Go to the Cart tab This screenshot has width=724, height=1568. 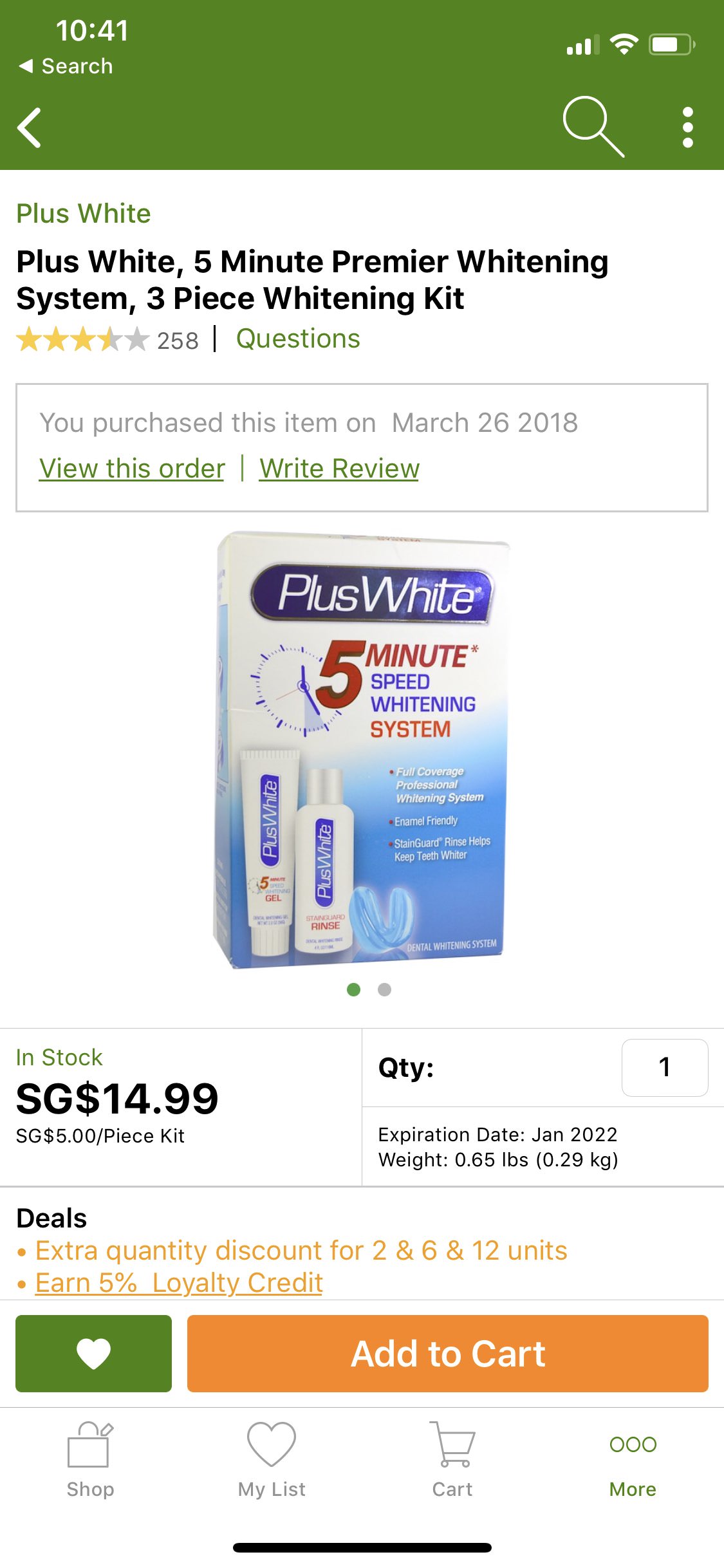tap(452, 1460)
